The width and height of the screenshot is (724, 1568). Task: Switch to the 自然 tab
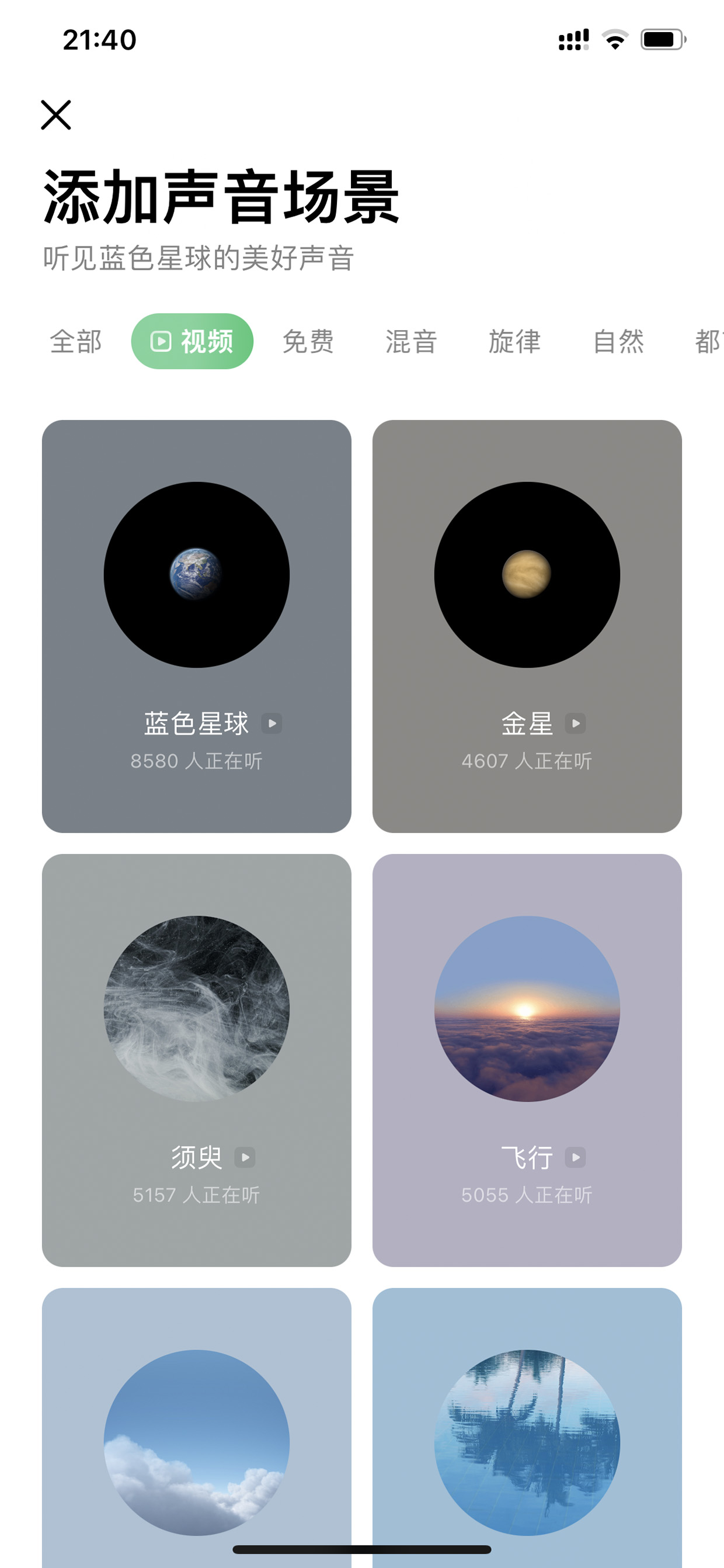[x=618, y=342]
